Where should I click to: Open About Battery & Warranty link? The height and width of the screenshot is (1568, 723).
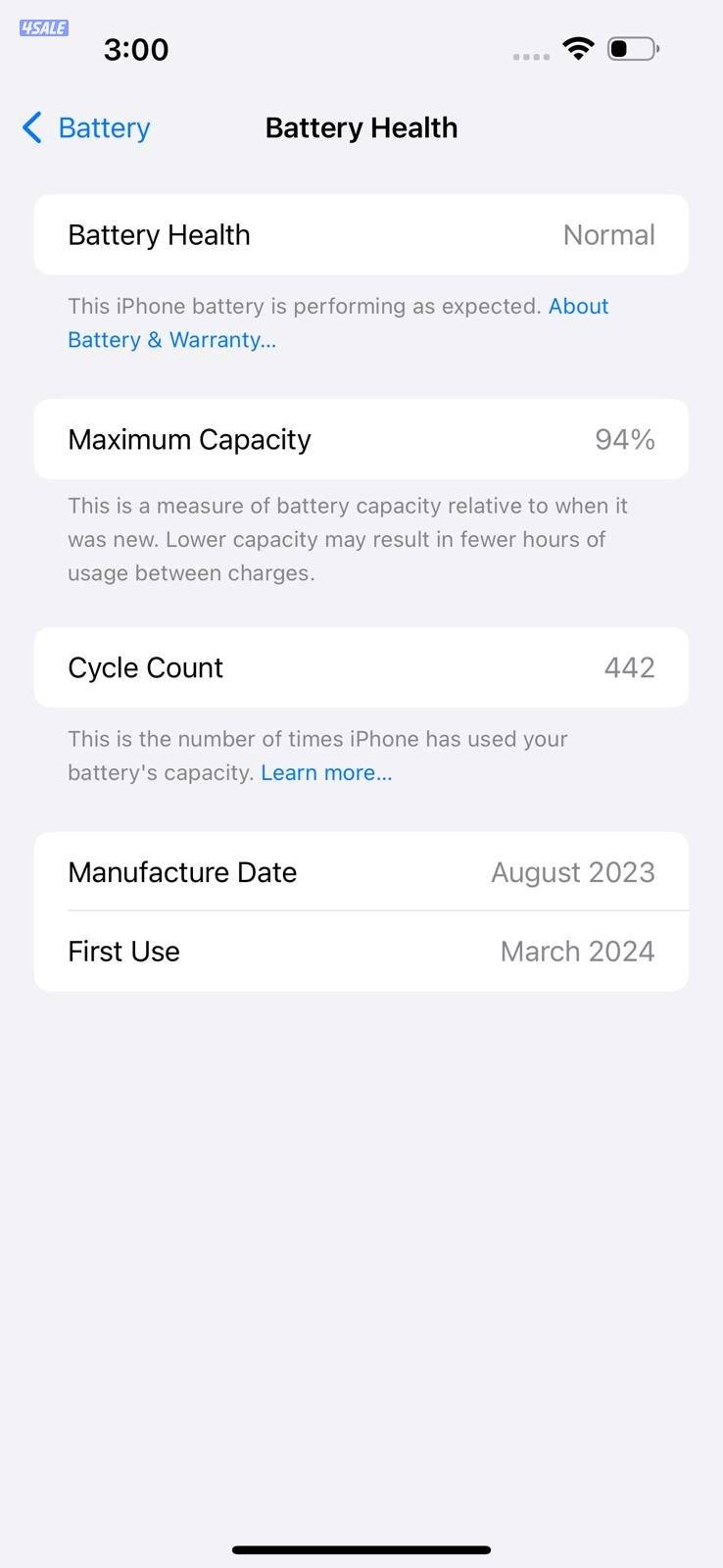point(171,339)
